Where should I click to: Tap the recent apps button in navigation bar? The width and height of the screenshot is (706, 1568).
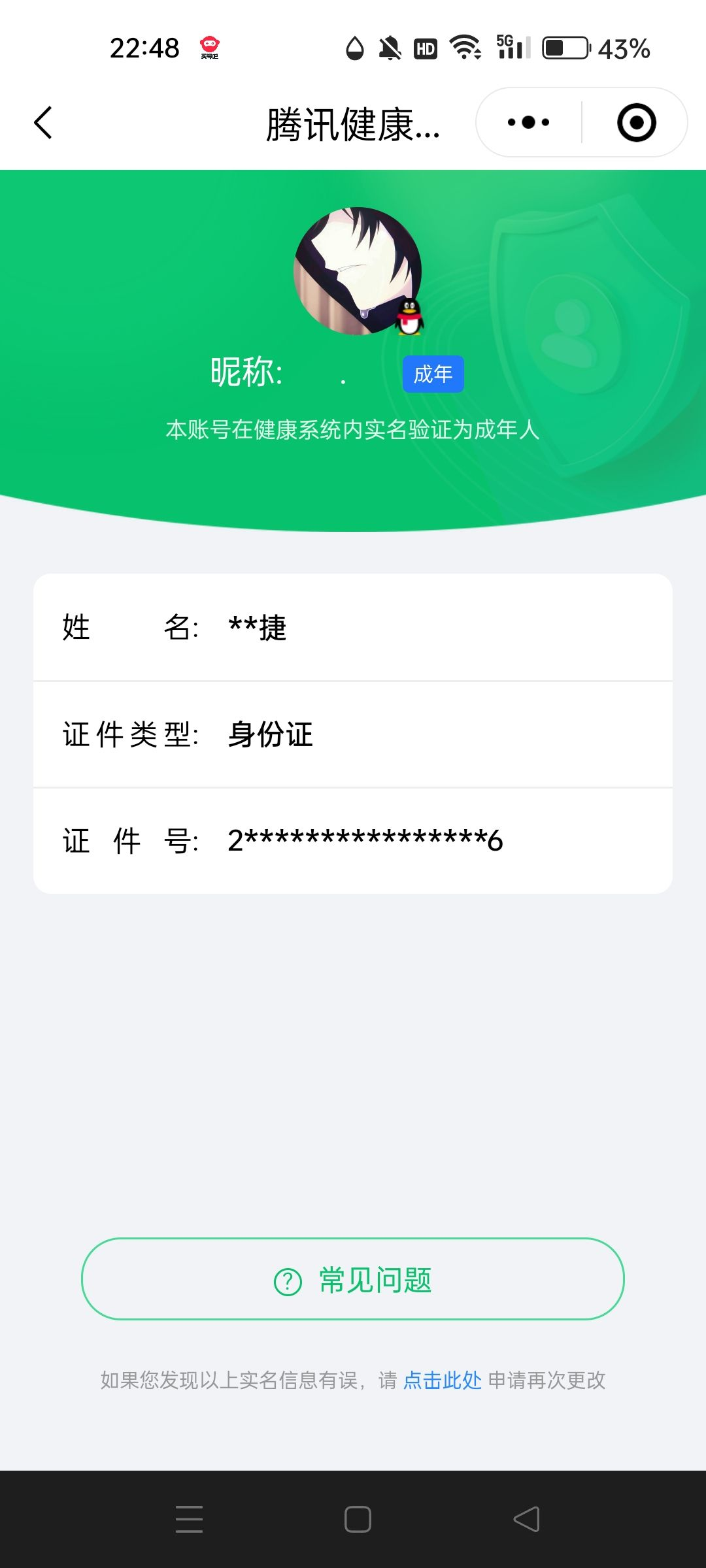[x=189, y=1518]
